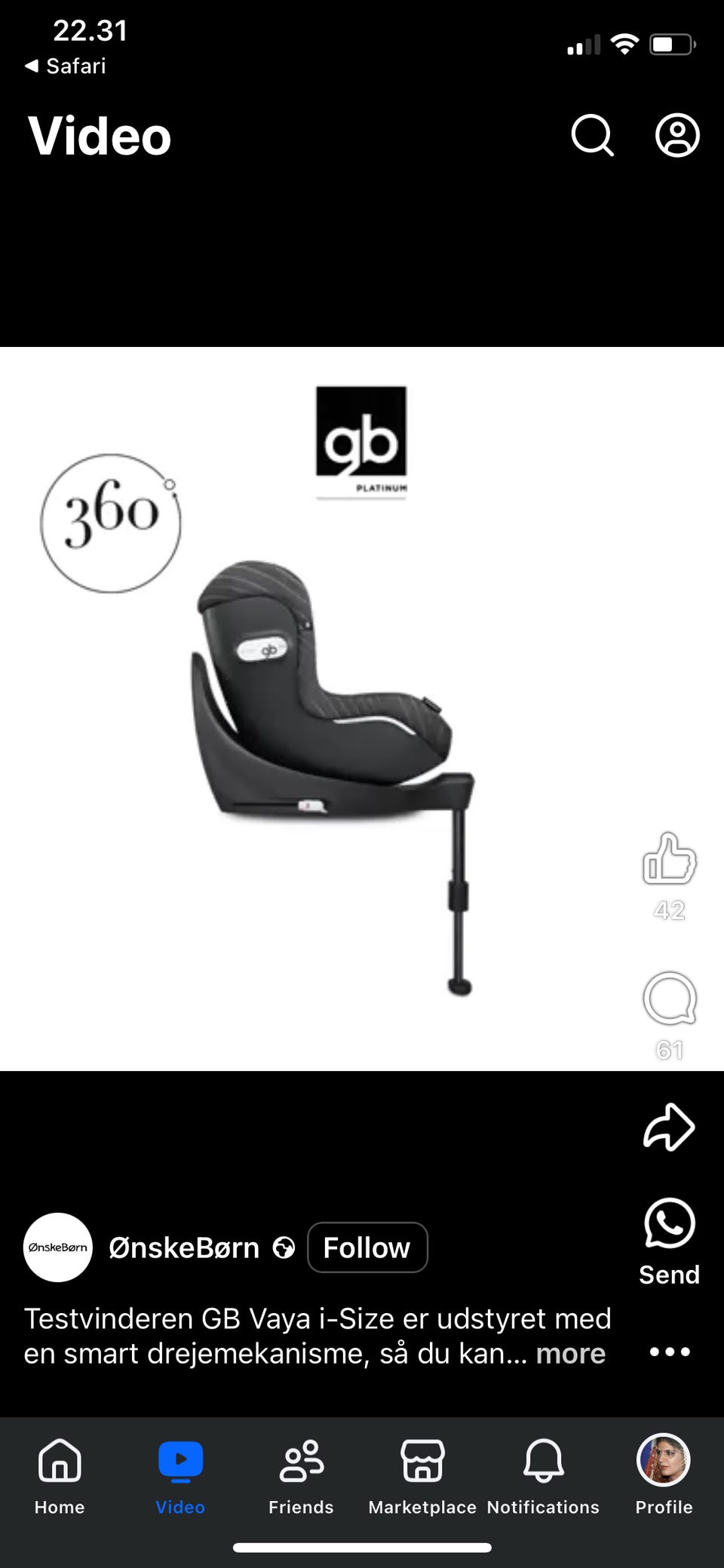This screenshot has height=1568, width=724.
Task: Open your account profile icon top right
Action: click(676, 136)
